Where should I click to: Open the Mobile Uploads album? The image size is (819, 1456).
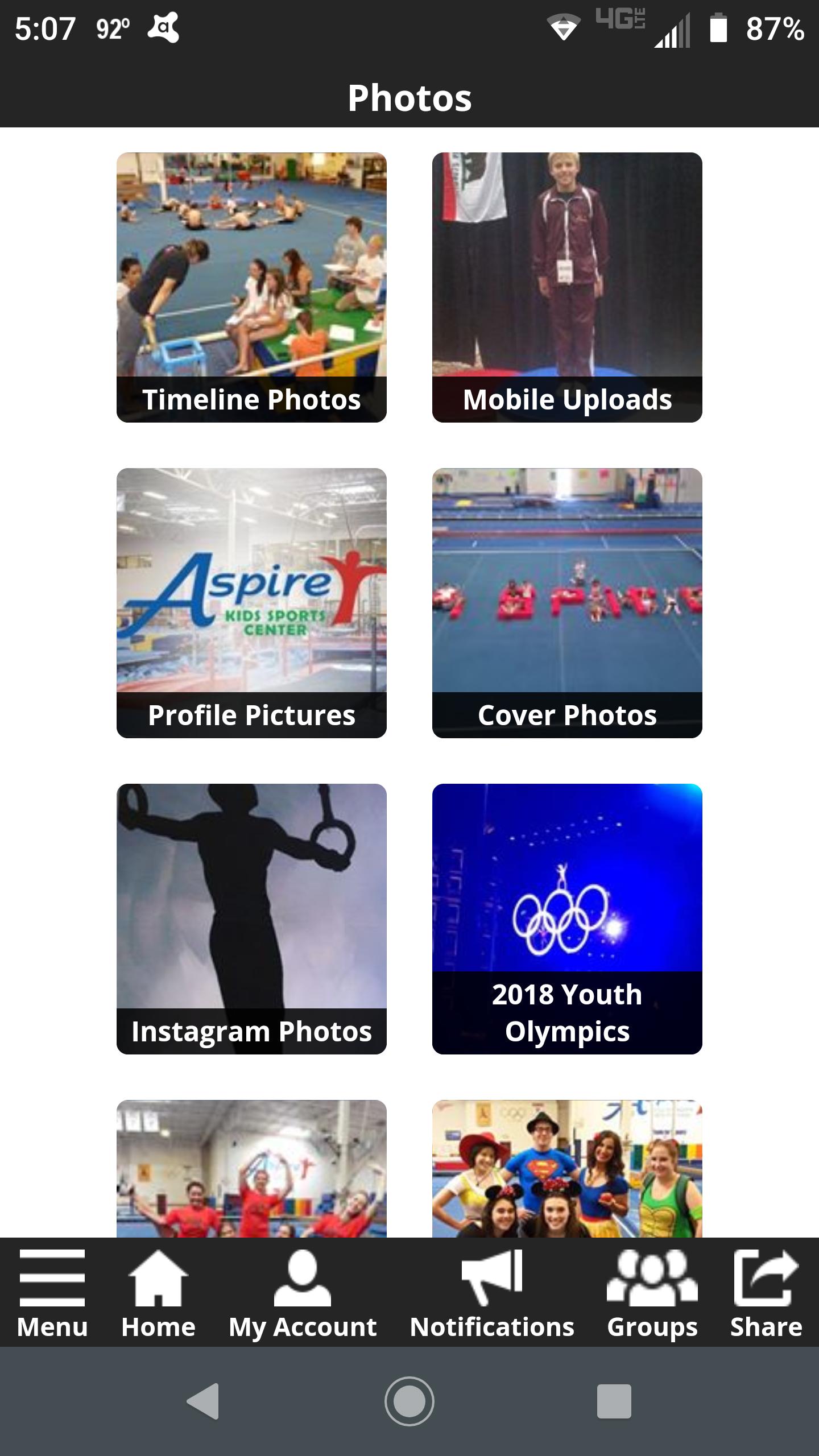pyautogui.click(x=567, y=287)
